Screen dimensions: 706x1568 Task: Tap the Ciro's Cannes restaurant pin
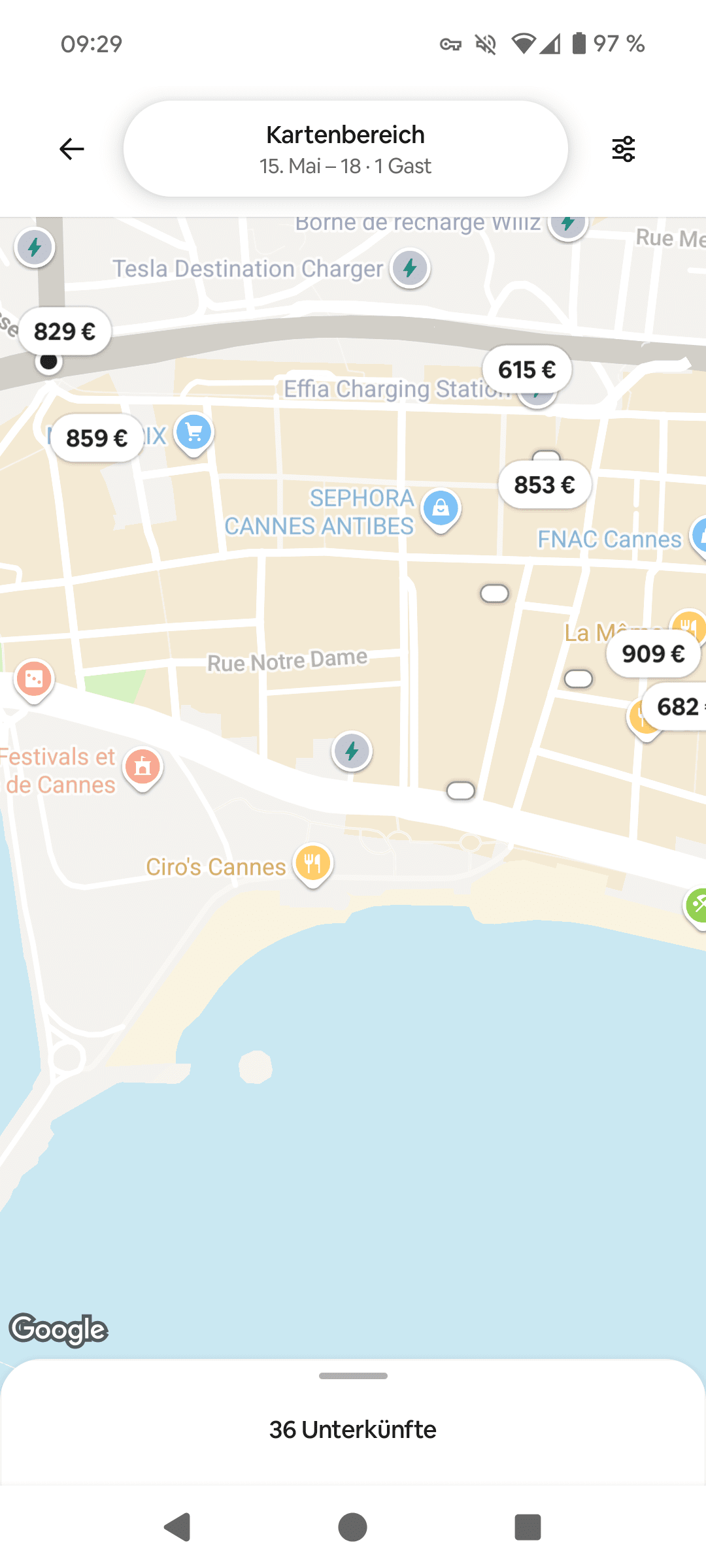coord(313,864)
